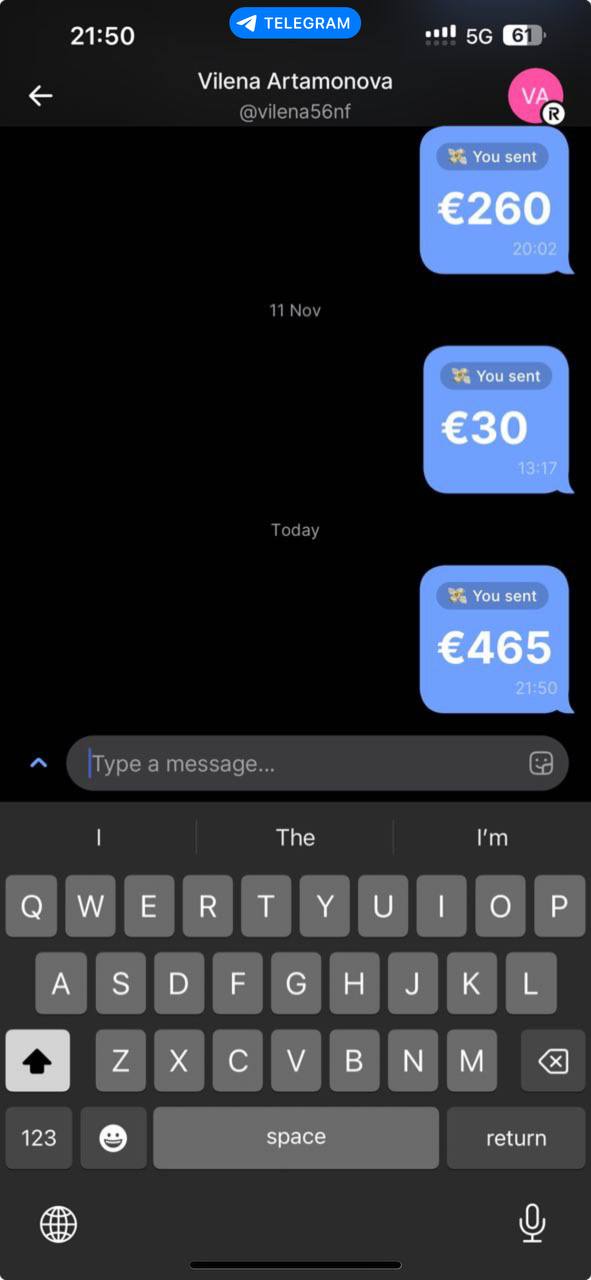Go back using the arrow icon

tap(40, 96)
